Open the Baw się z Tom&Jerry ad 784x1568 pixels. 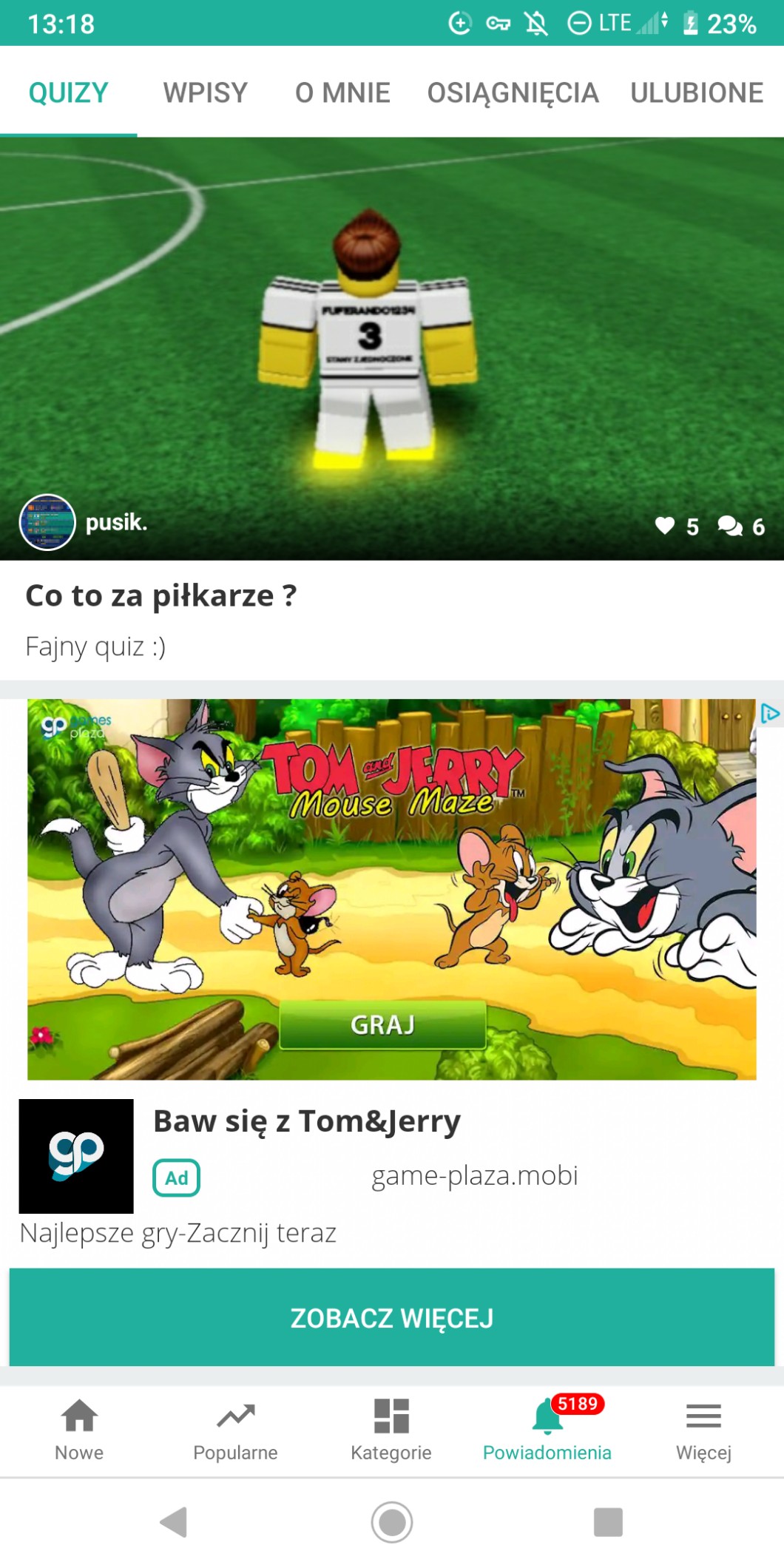[306, 1121]
